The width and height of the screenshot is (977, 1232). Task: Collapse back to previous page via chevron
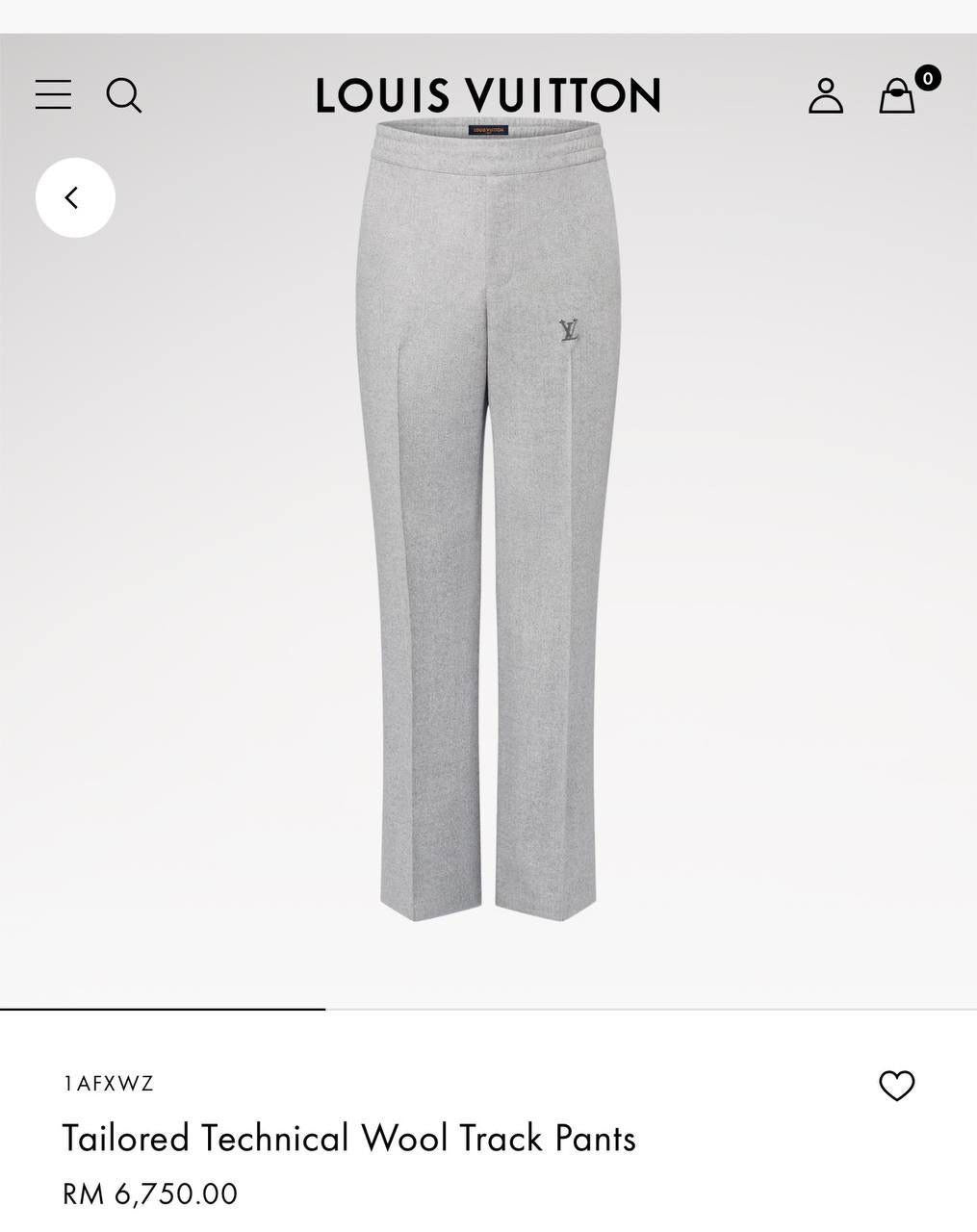point(74,196)
